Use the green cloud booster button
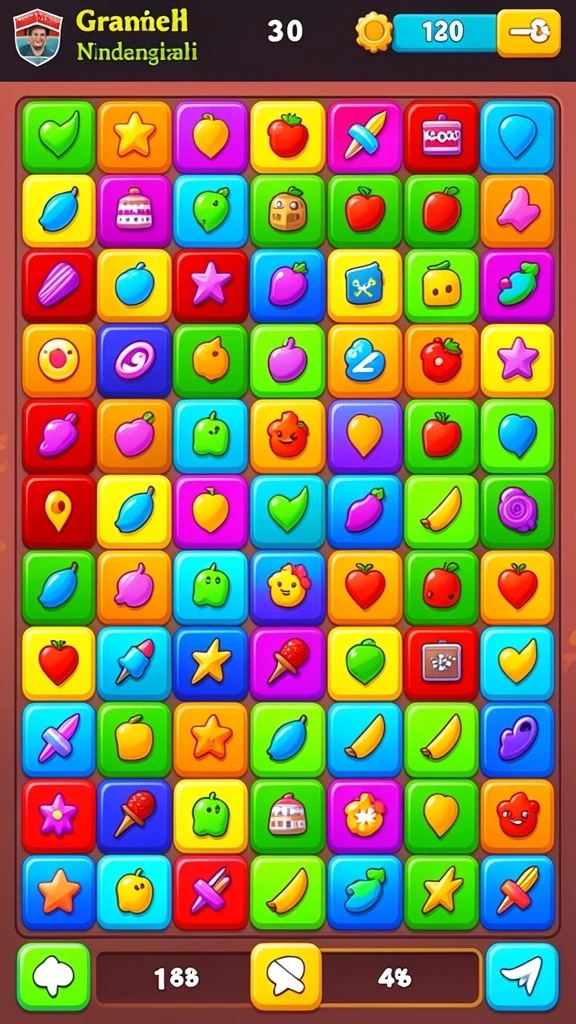 tap(54, 976)
